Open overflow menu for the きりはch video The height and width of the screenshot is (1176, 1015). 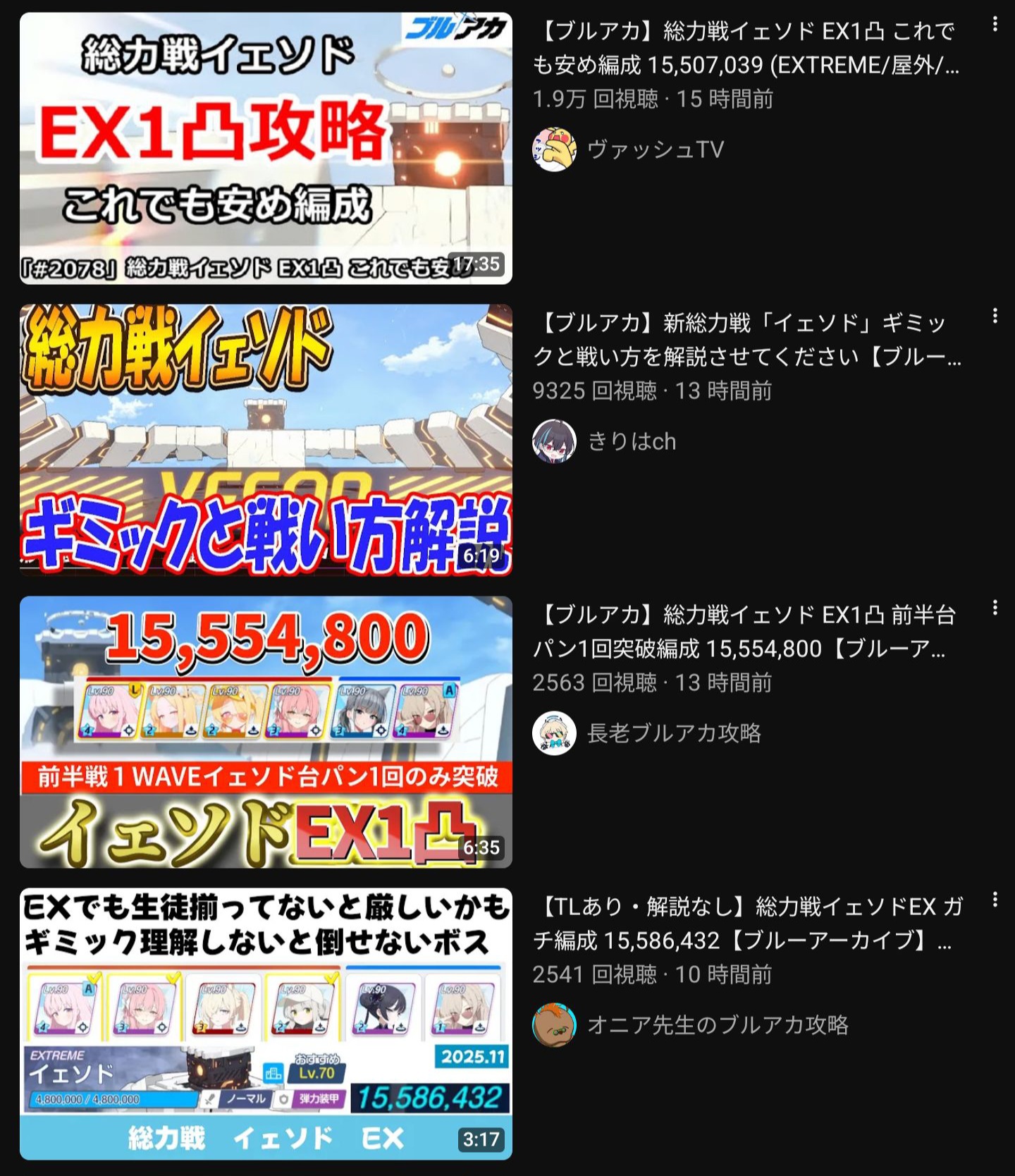[x=995, y=317]
